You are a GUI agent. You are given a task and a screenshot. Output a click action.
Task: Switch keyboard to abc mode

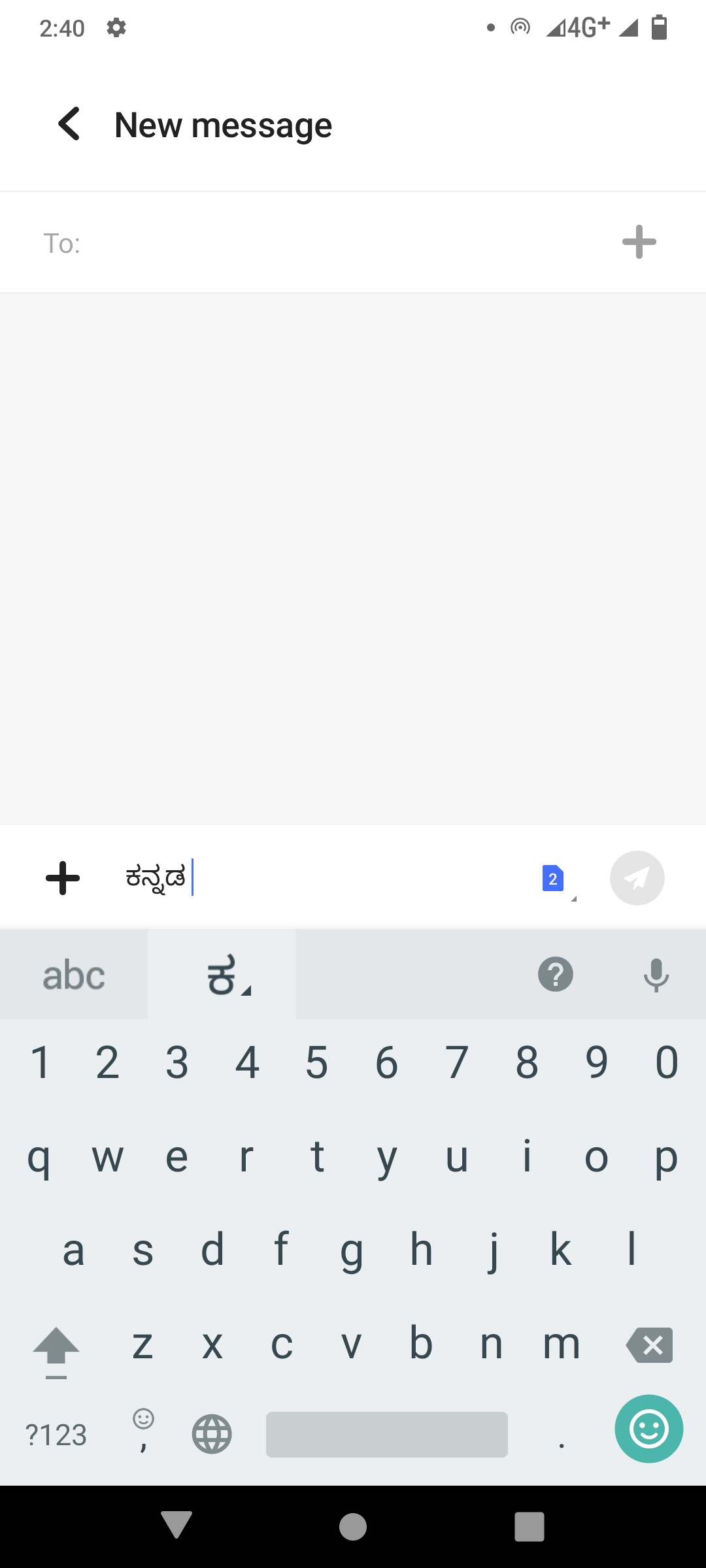tap(74, 974)
